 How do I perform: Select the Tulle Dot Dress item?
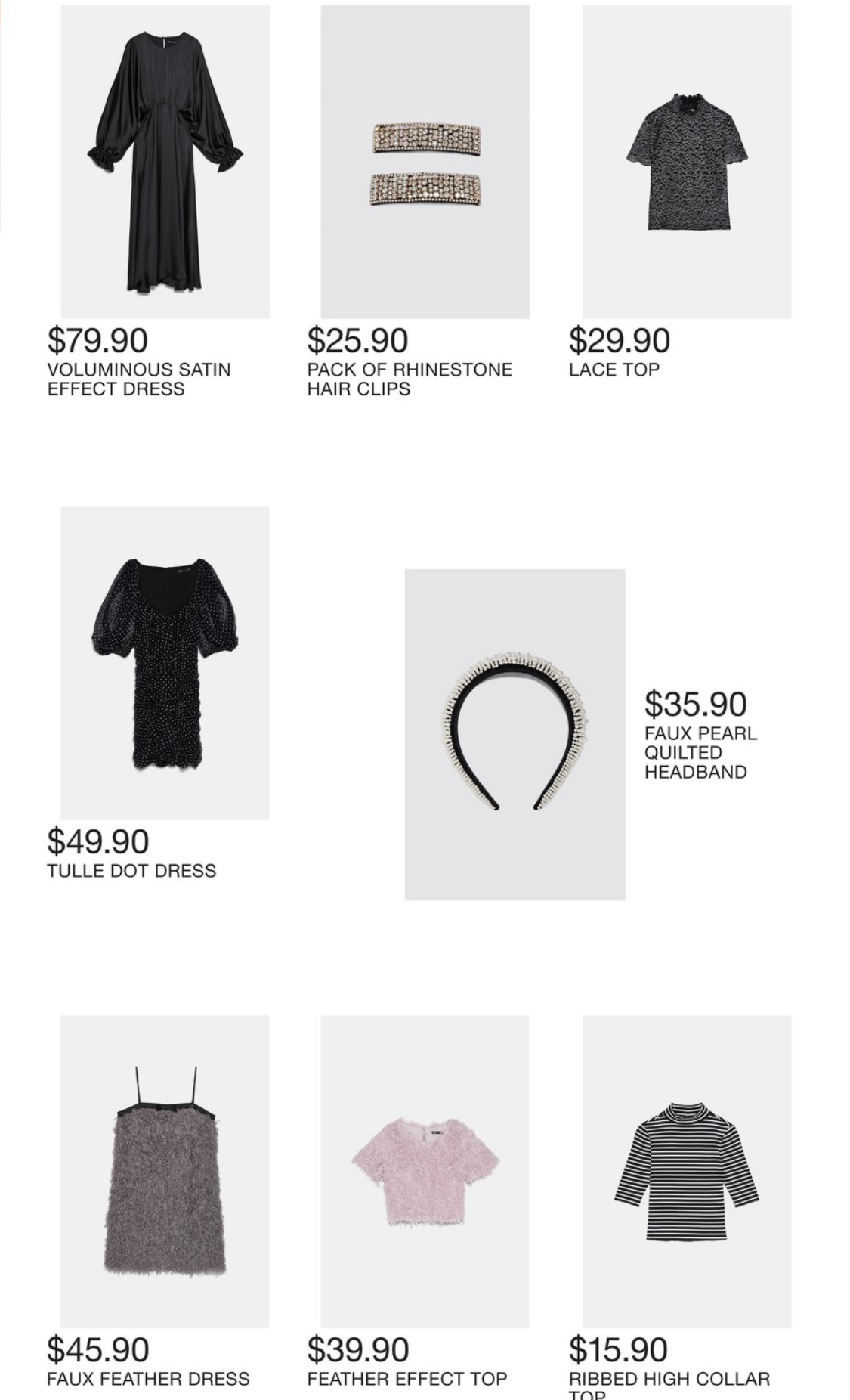(165, 662)
